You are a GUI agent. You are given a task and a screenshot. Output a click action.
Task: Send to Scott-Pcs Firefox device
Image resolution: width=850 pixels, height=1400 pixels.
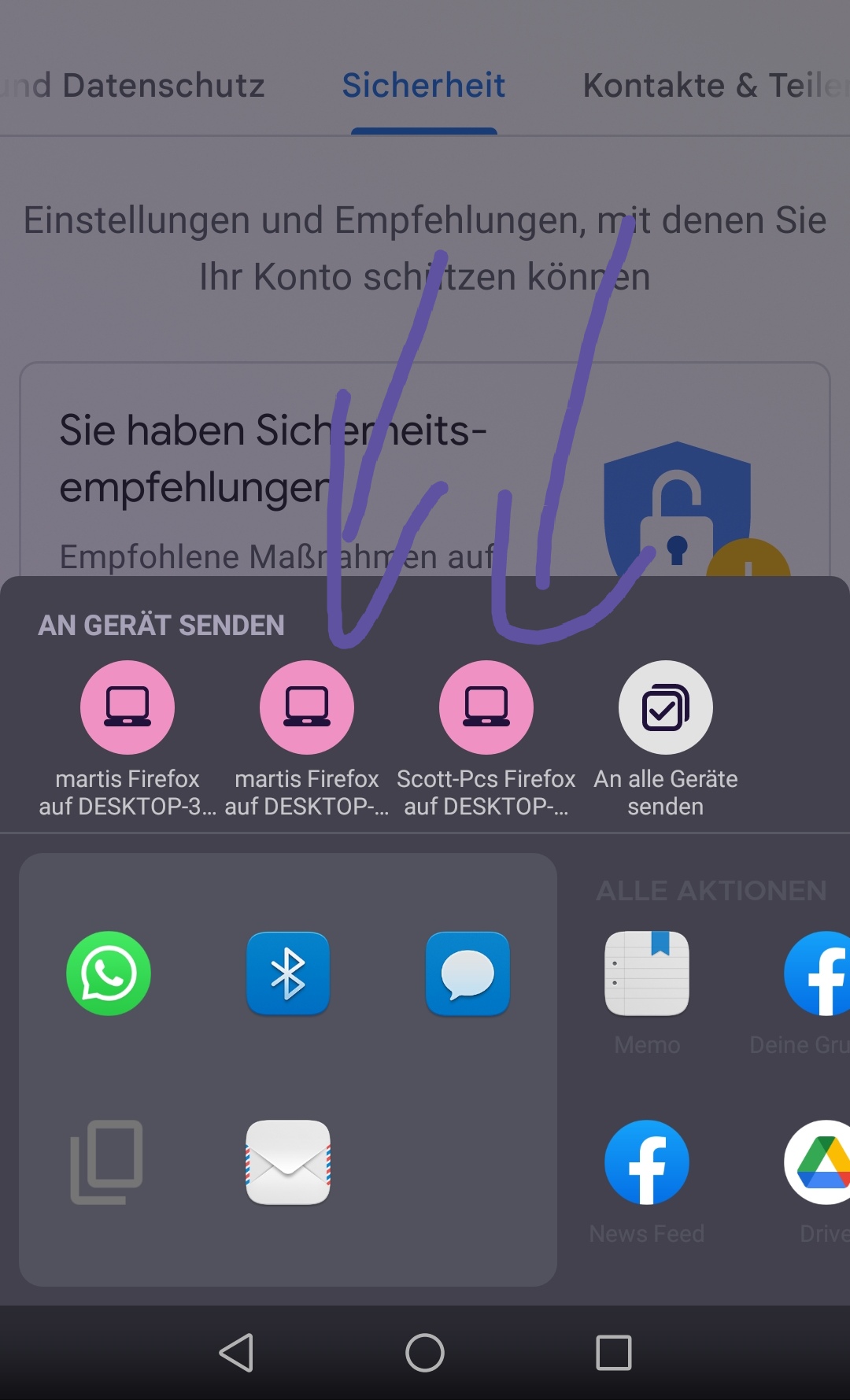486,707
